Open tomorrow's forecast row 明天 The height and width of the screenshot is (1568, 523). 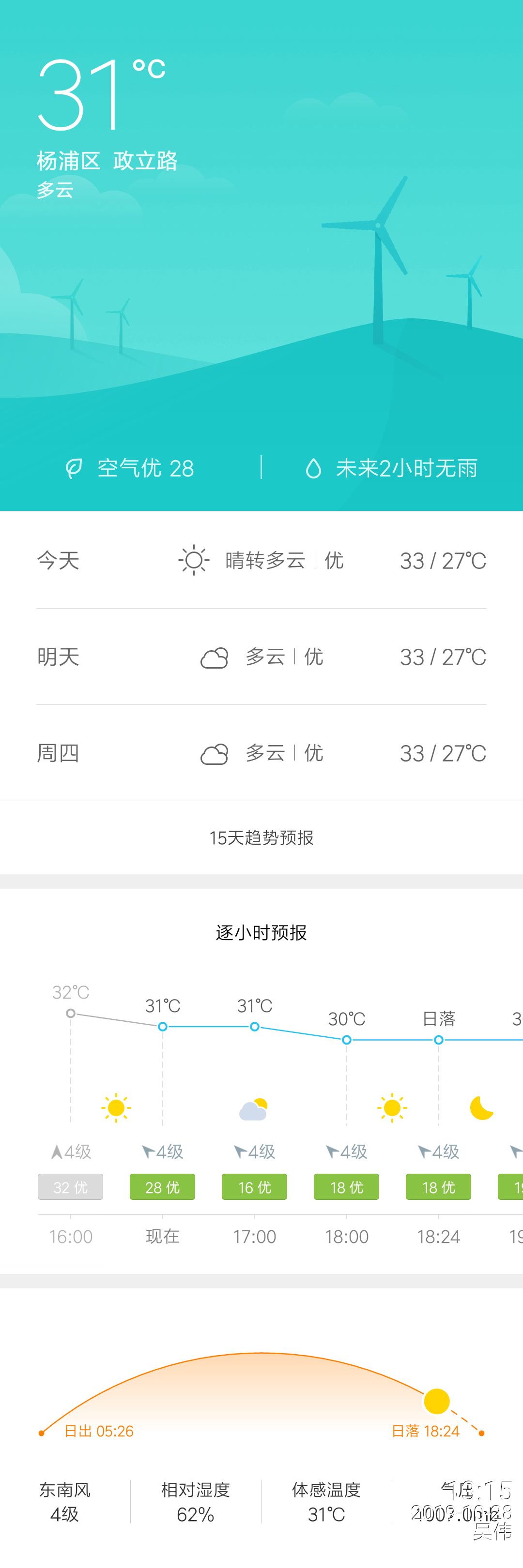tap(261, 657)
